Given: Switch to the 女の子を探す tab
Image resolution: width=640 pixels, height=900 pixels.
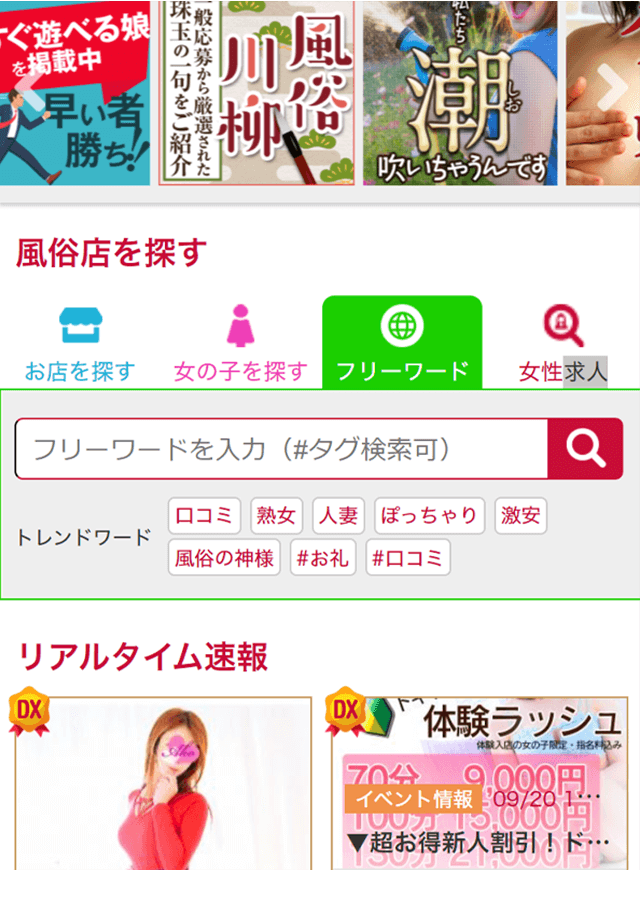Looking at the screenshot, I should 240,346.
